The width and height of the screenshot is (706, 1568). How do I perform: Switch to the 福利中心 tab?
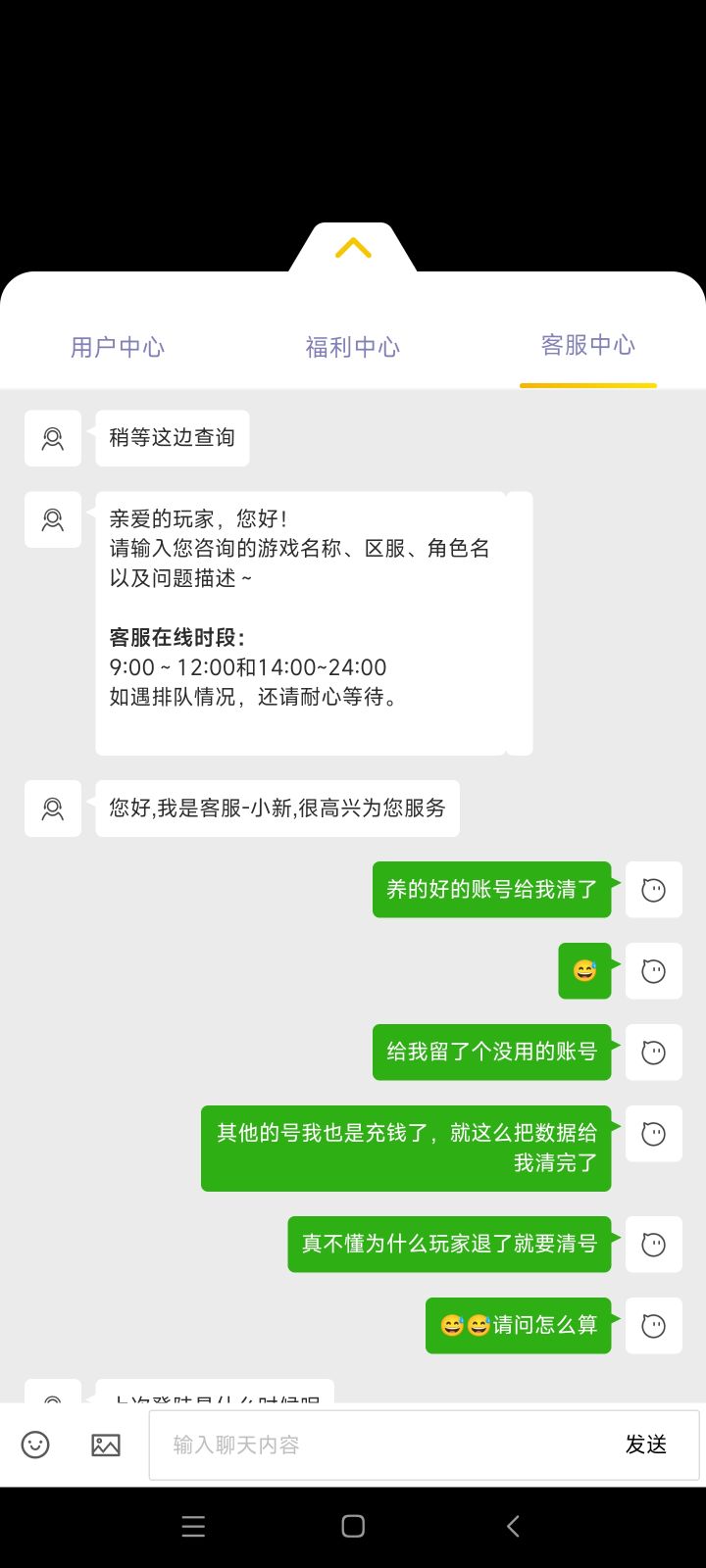(x=353, y=347)
